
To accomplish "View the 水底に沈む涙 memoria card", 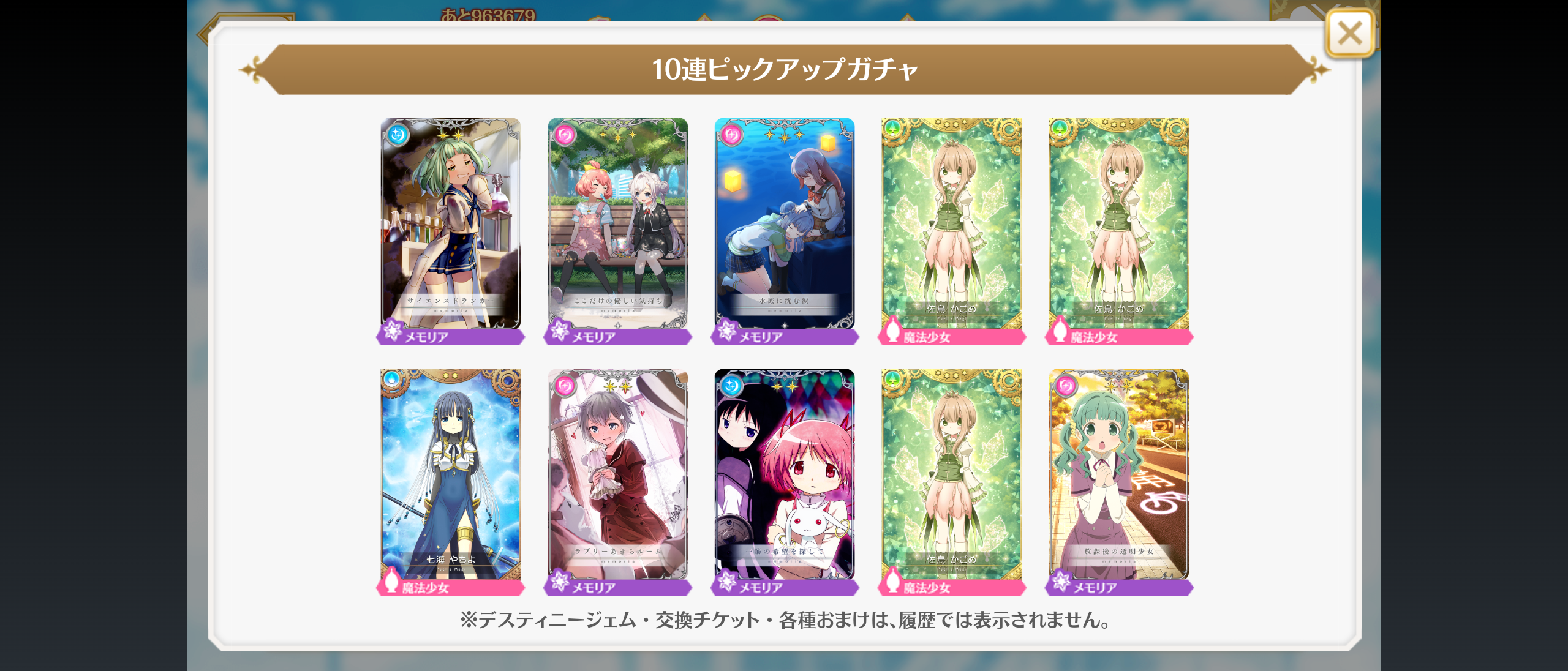I will point(785,231).
